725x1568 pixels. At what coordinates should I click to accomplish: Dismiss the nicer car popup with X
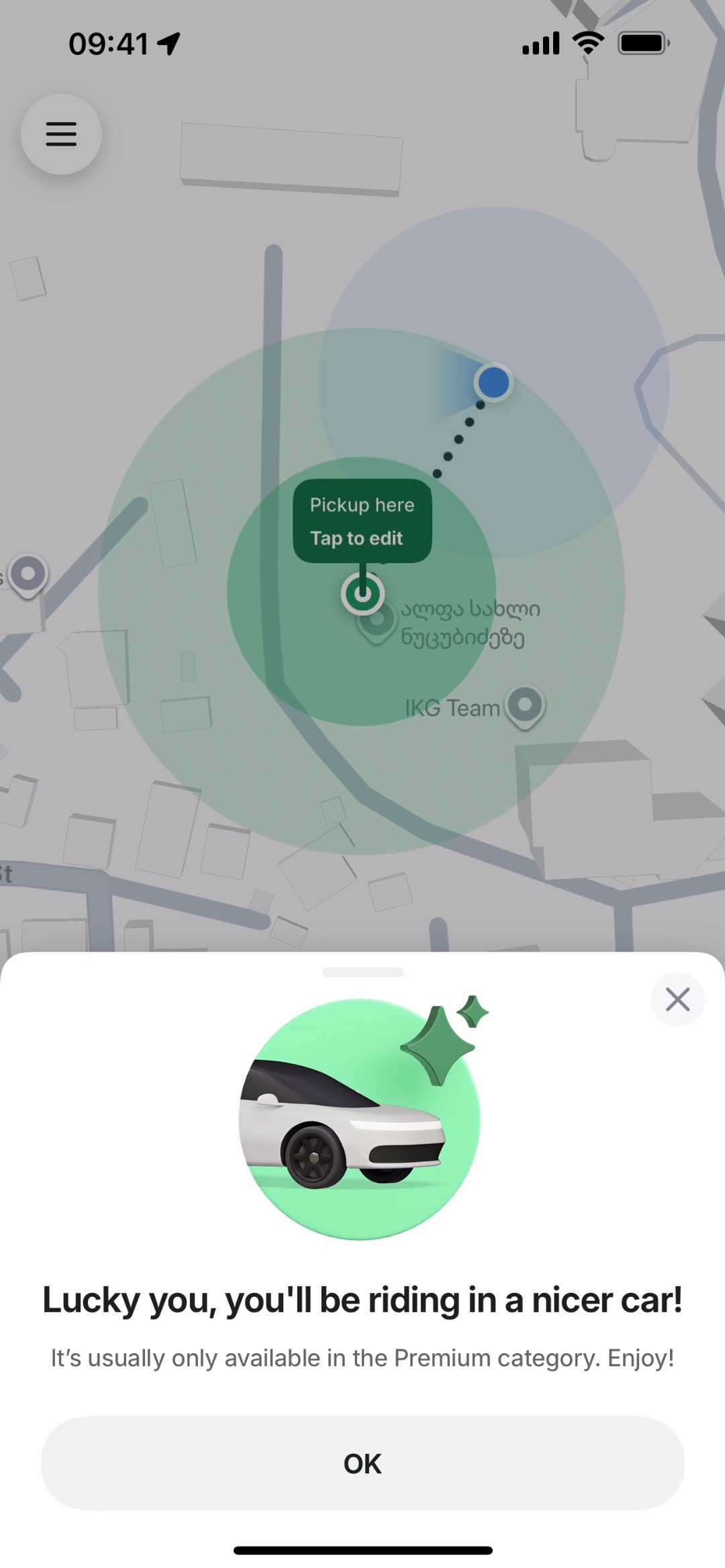click(x=677, y=999)
